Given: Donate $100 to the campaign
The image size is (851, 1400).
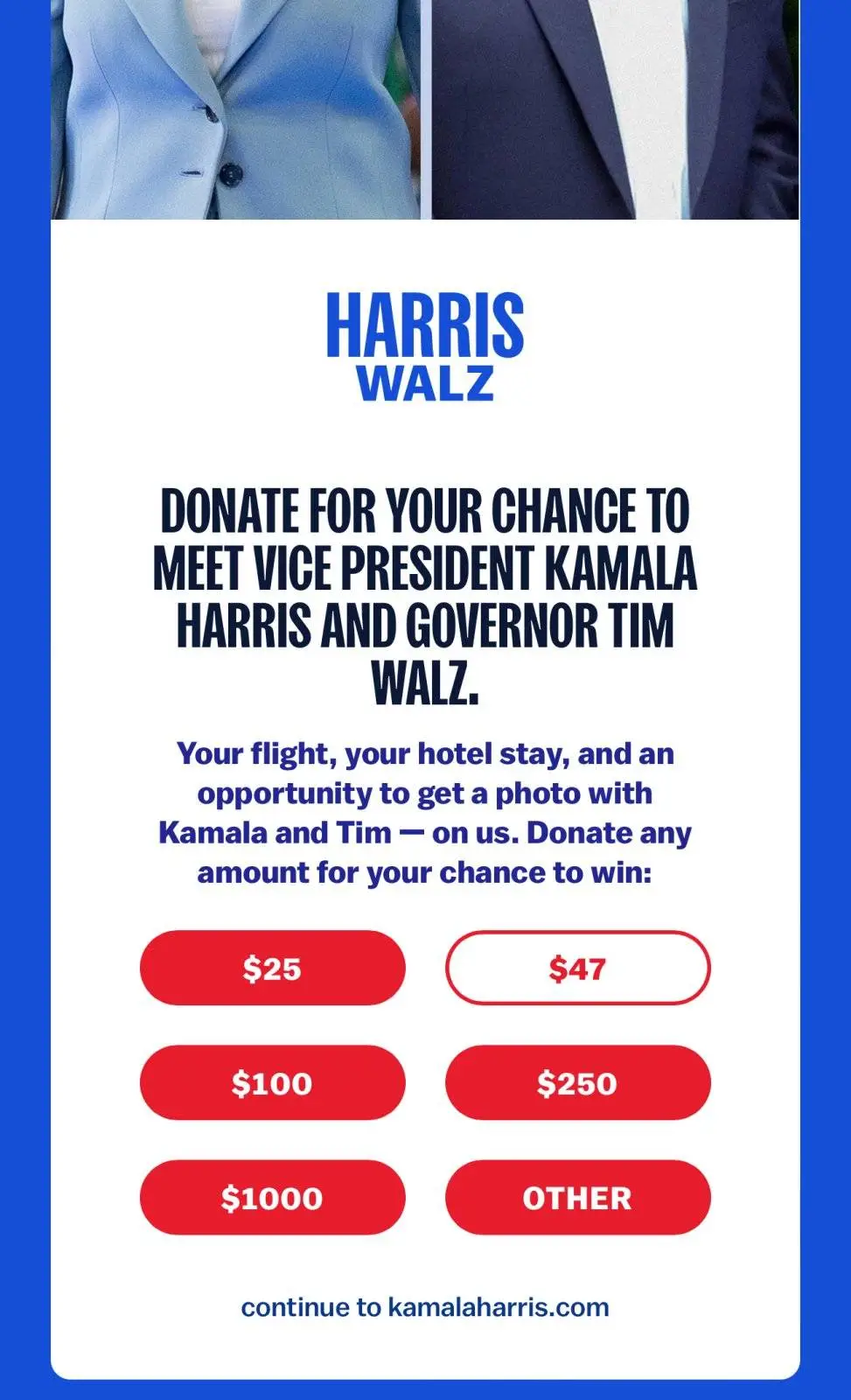Looking at the screenshot, I should pos(272,1082).
